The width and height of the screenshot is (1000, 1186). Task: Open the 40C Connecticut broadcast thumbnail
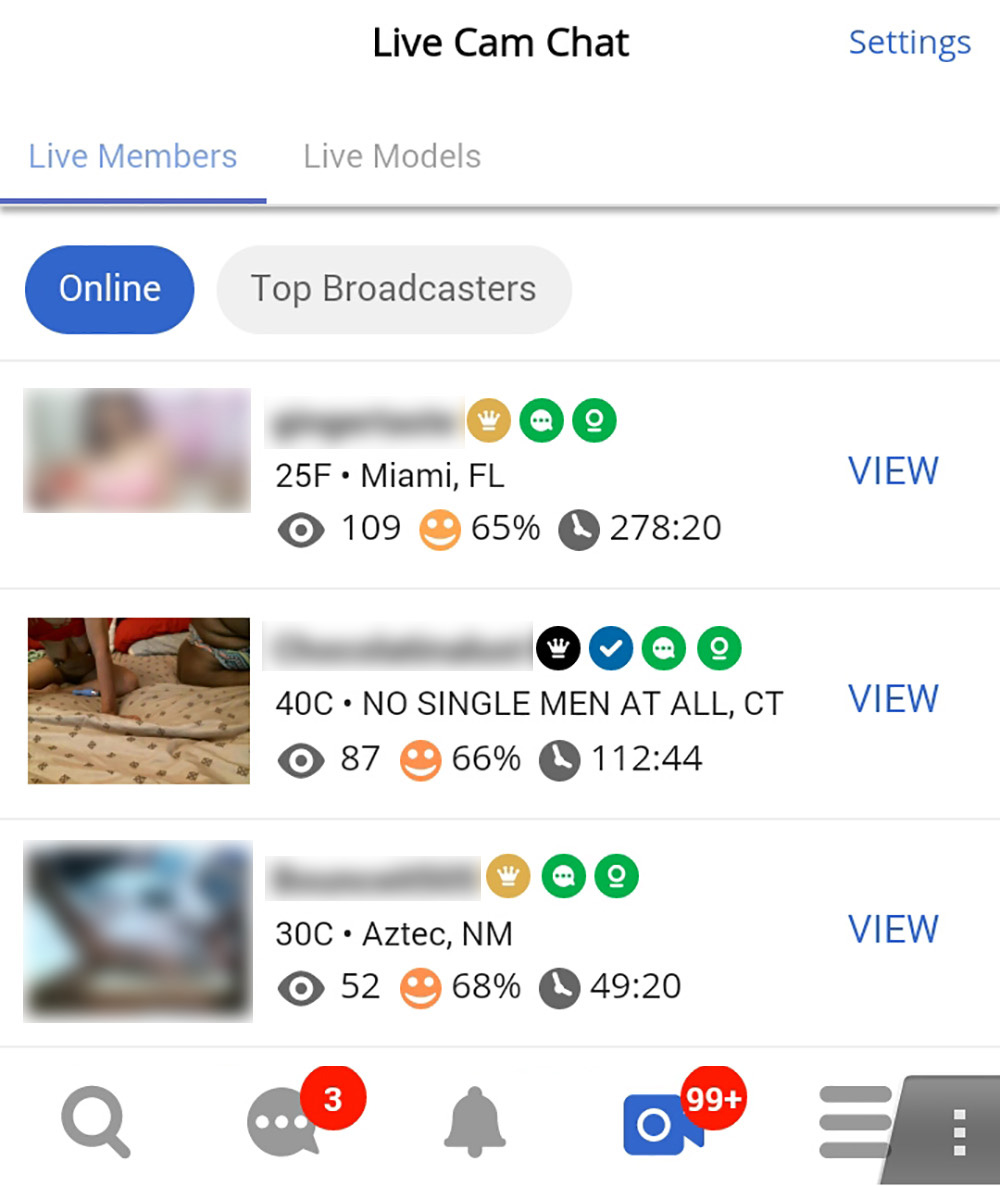click(x=139, y=700)
